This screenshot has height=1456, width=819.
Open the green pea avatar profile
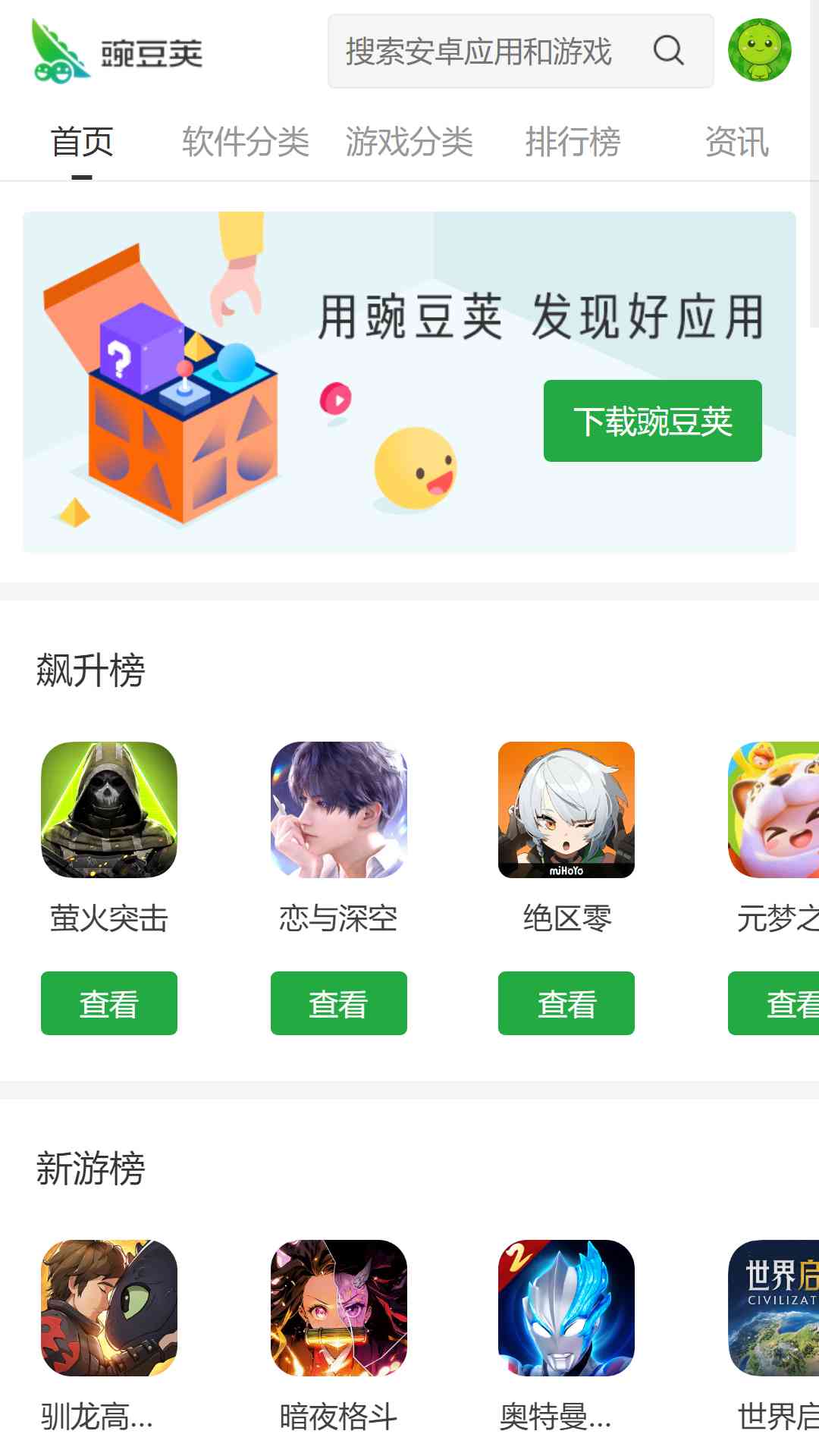[759, 50]
